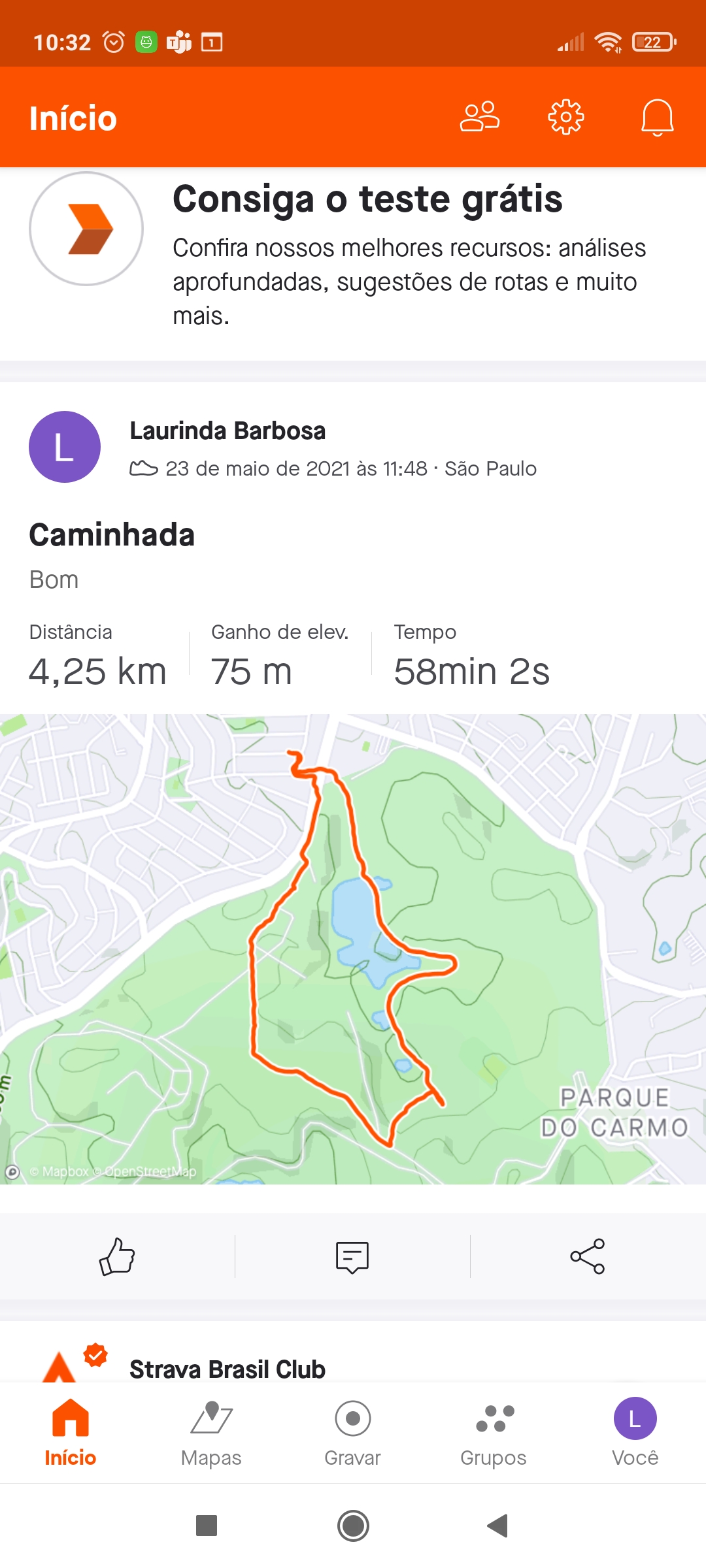View the Parque do Carmo route map

coord(353,949)
